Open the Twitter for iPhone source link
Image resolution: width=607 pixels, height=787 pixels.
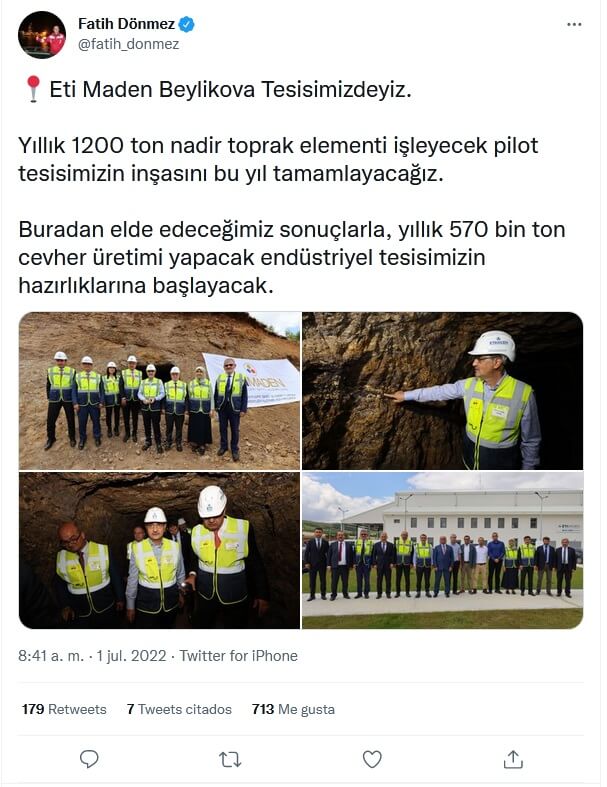[x=238, y=656]
